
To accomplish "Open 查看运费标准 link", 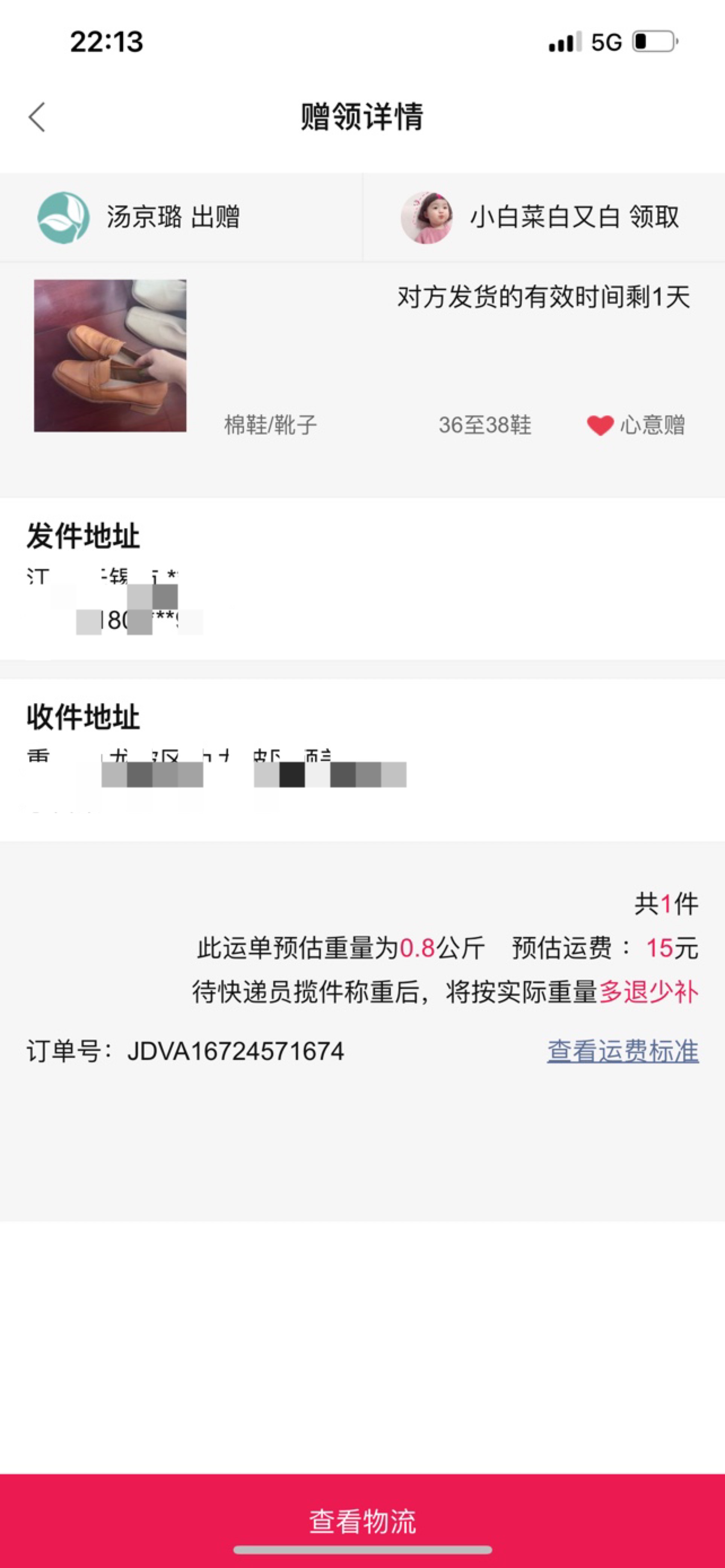I will pyautogui.click(x=622, y=1051).
